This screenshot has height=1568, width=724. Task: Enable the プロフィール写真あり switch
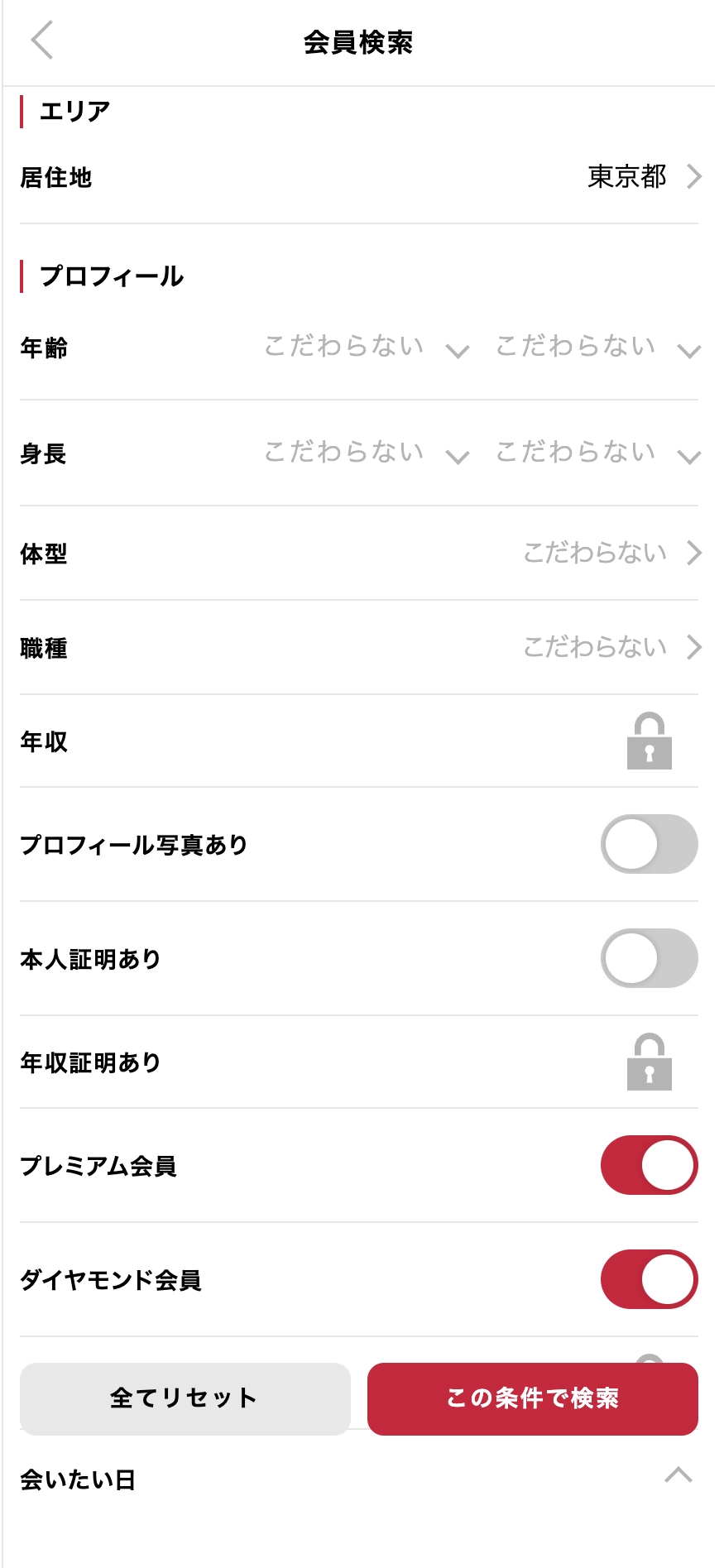point(649,844)
